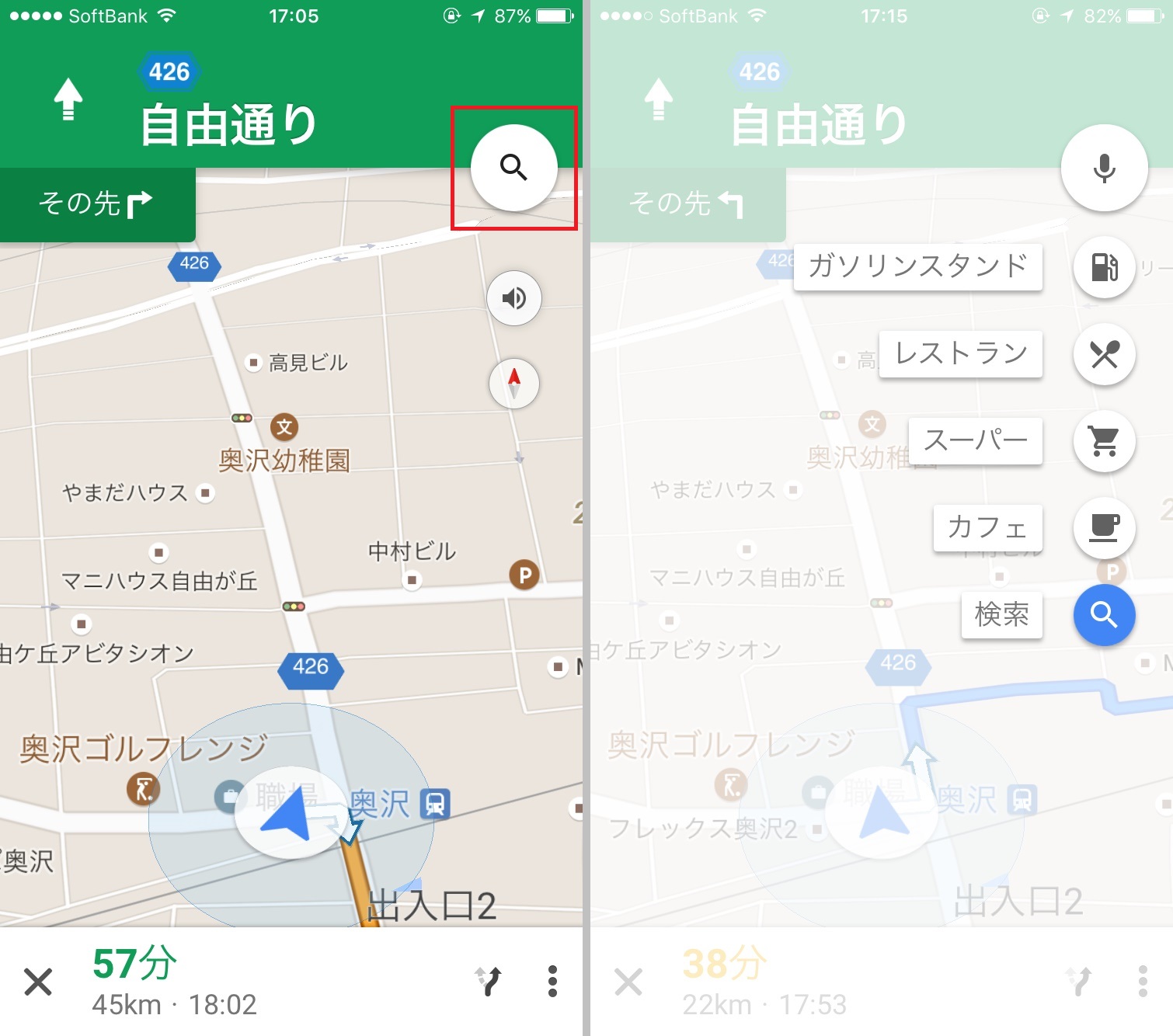1173x1036 pixels.
Task: Exit navigation next to the 57分 estimate
Action: point(37,982)
